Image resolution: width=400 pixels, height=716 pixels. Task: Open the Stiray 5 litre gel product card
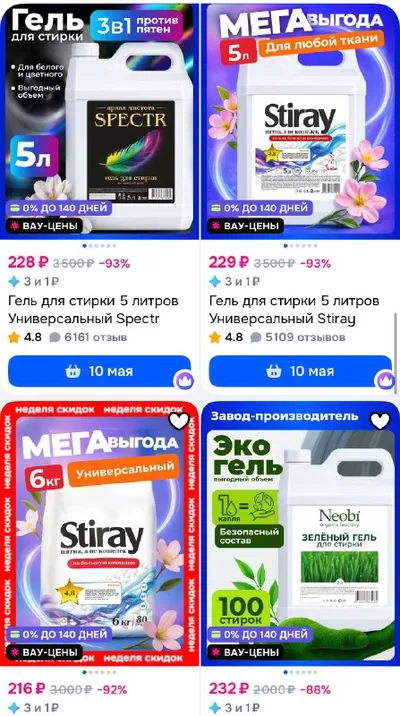(x=300, y=121)
